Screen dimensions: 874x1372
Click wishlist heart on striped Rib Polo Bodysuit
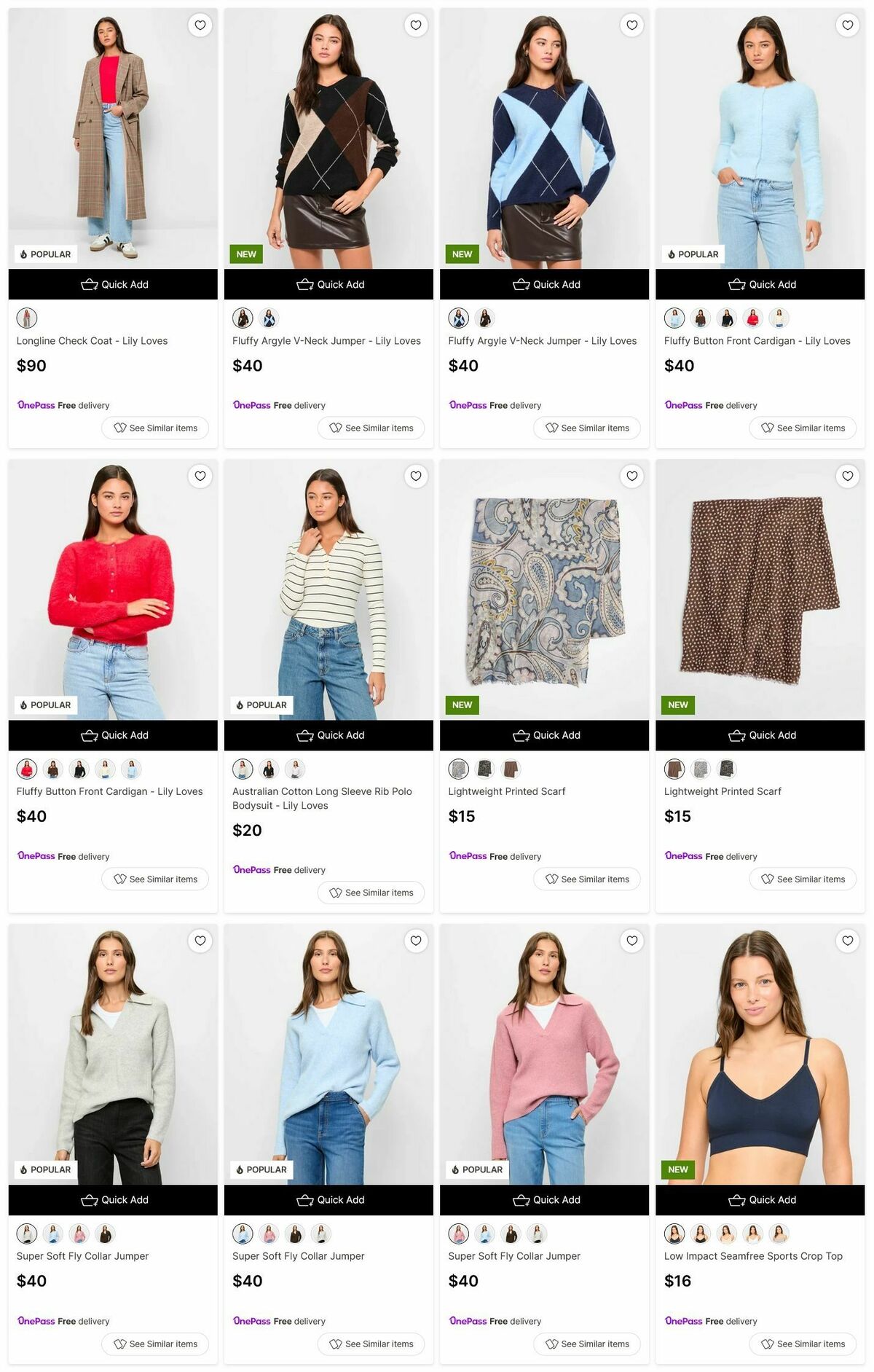click(415, 476)
